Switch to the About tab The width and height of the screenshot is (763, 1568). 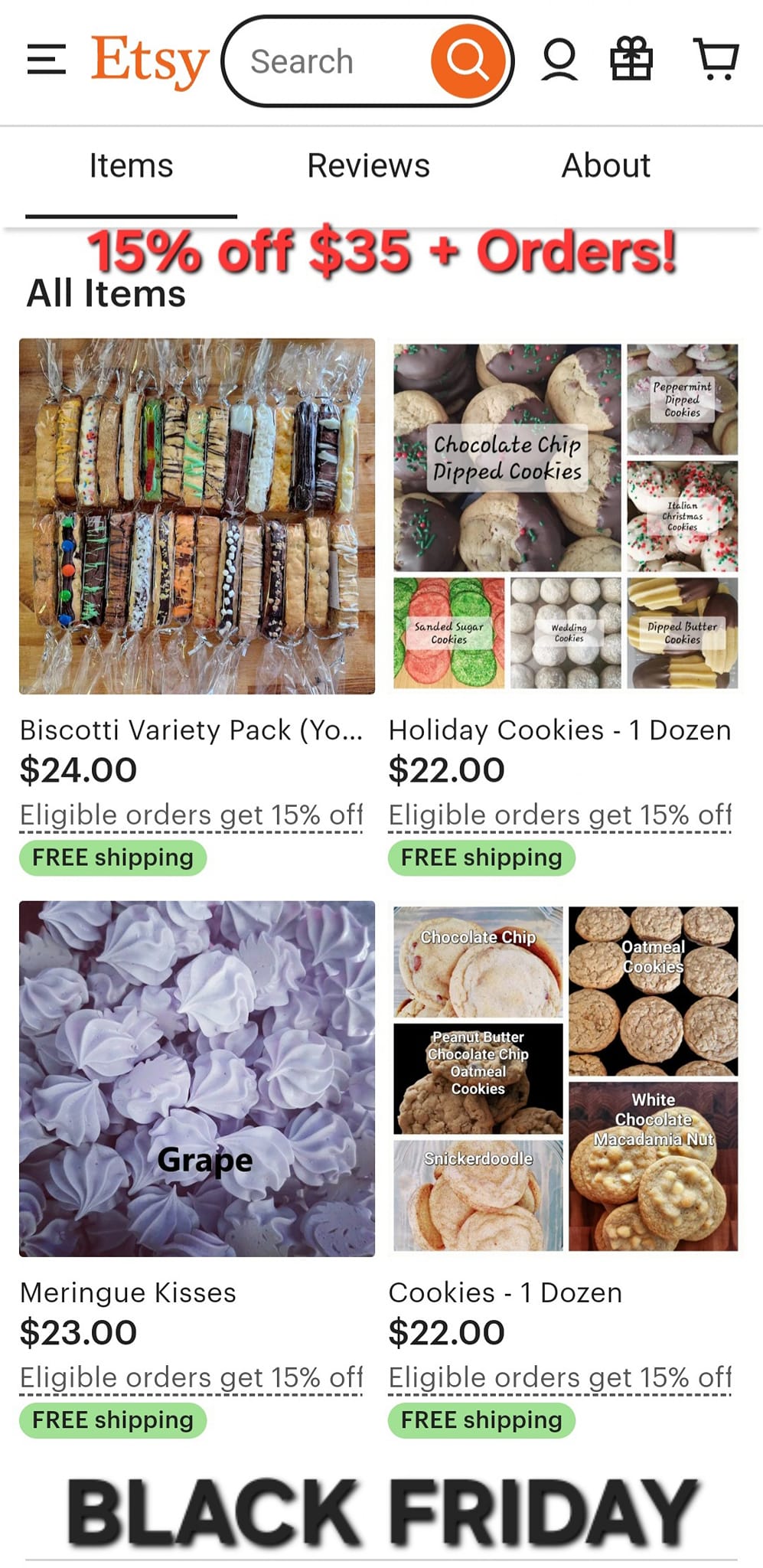(x=606, y=166)
